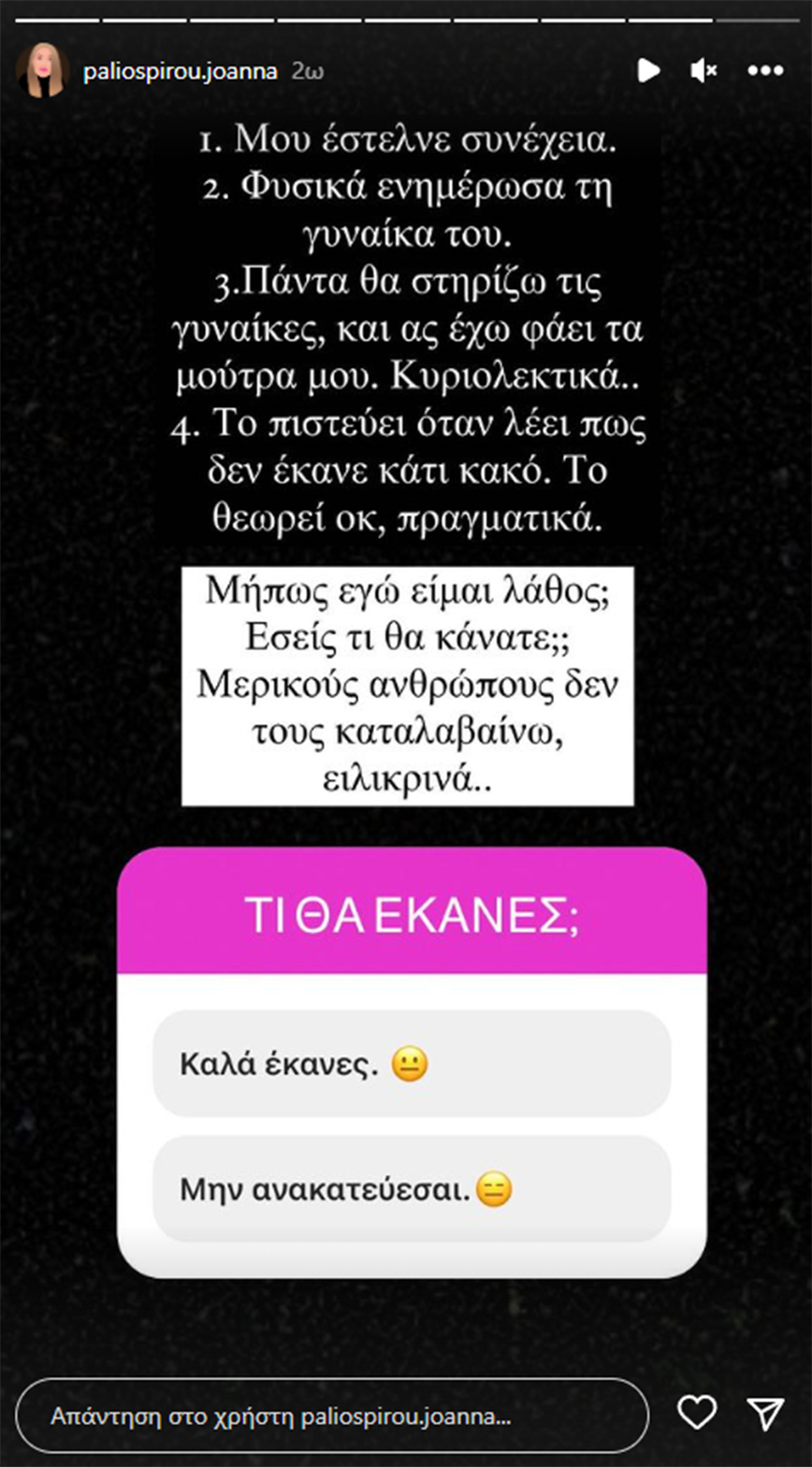The image size is (812, 1467).
Task: Like this story with the heart
Action: pos(697,1413)
